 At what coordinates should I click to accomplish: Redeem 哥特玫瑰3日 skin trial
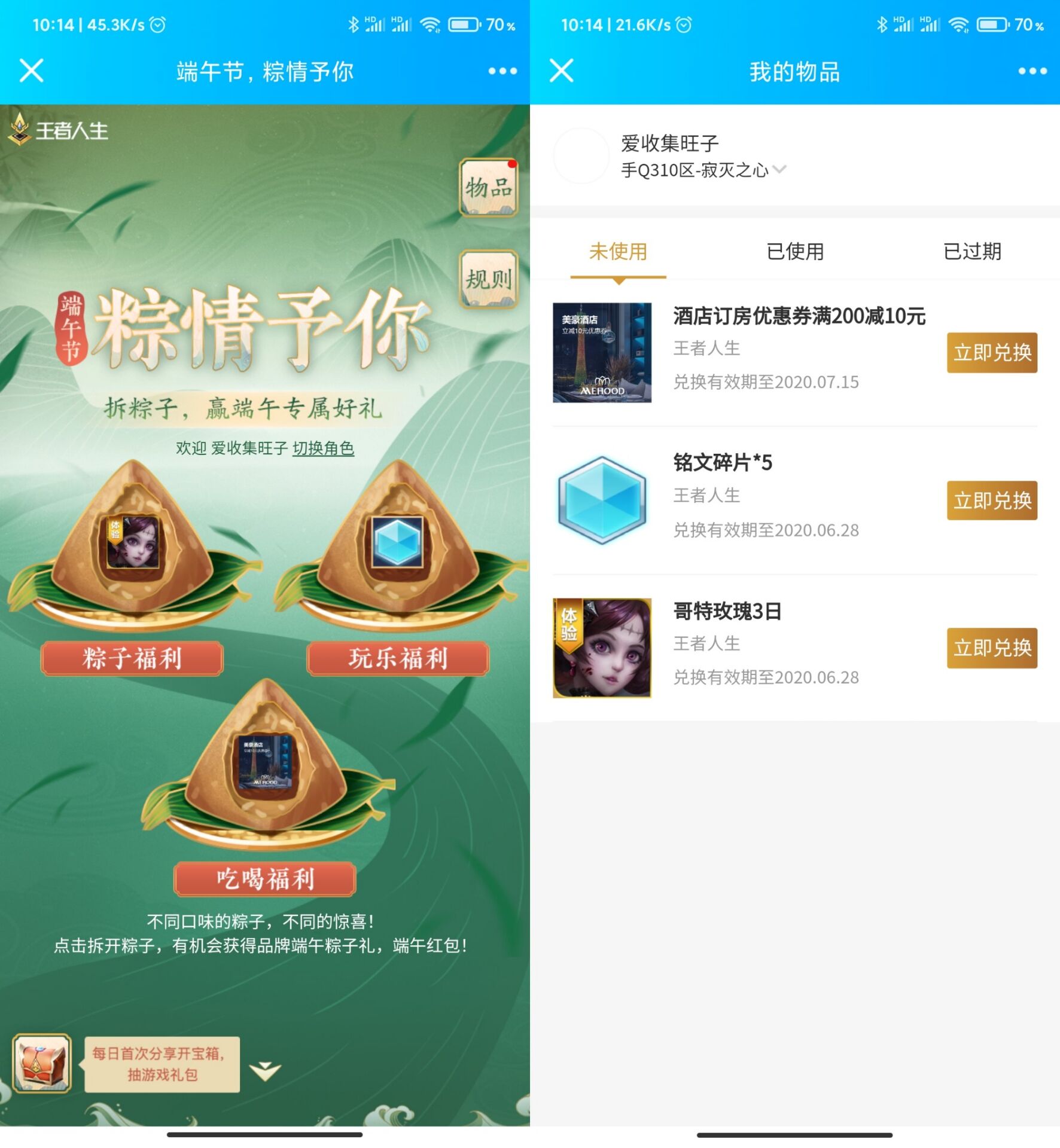(991, 648)
